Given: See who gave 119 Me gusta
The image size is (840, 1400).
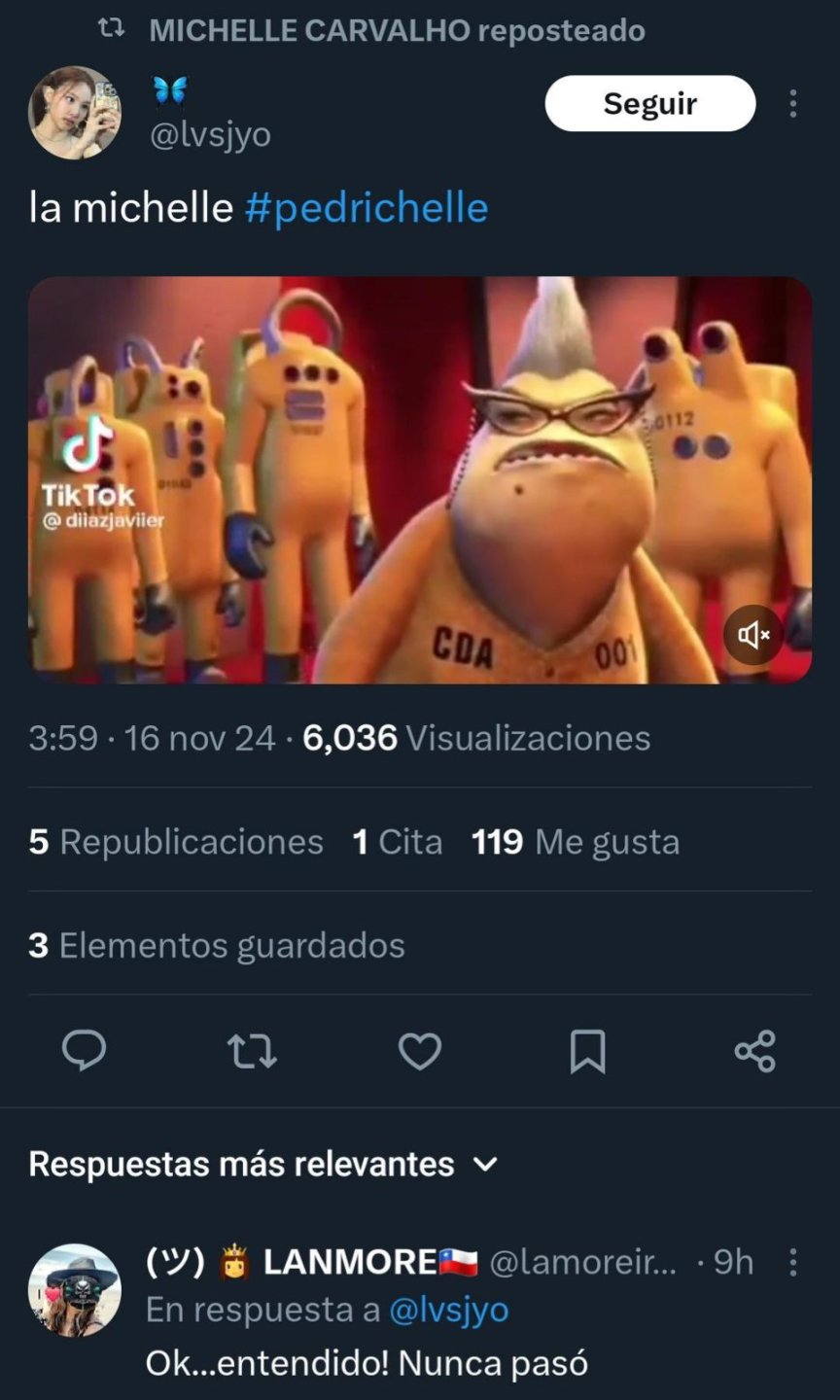Looking at the screenshot, I should pyautogui.click(x=575, y=842).
